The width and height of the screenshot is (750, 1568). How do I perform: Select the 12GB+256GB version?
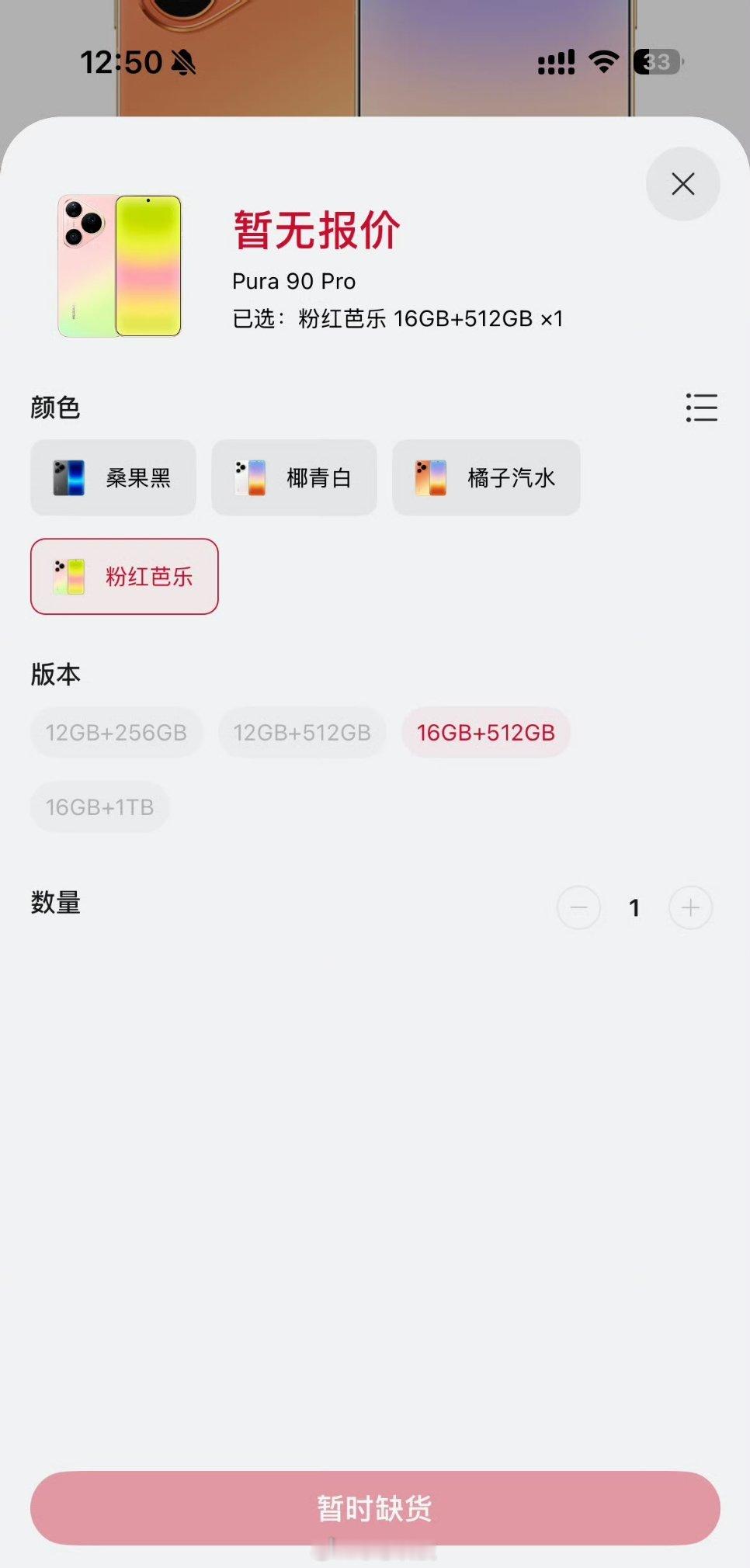pyautogui.click(x=116, y=732)
